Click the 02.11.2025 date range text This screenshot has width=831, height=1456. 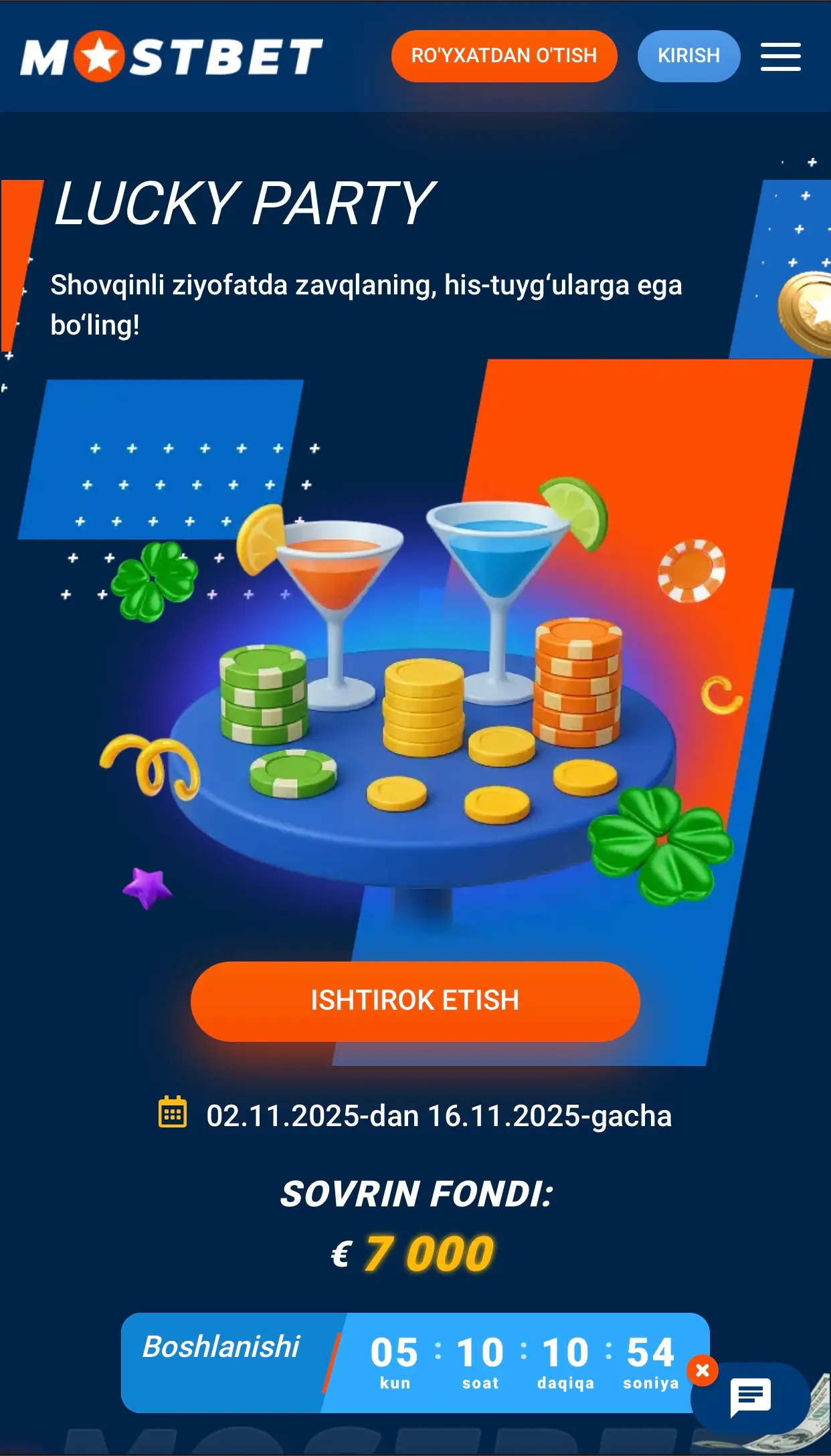point(438,1114)
